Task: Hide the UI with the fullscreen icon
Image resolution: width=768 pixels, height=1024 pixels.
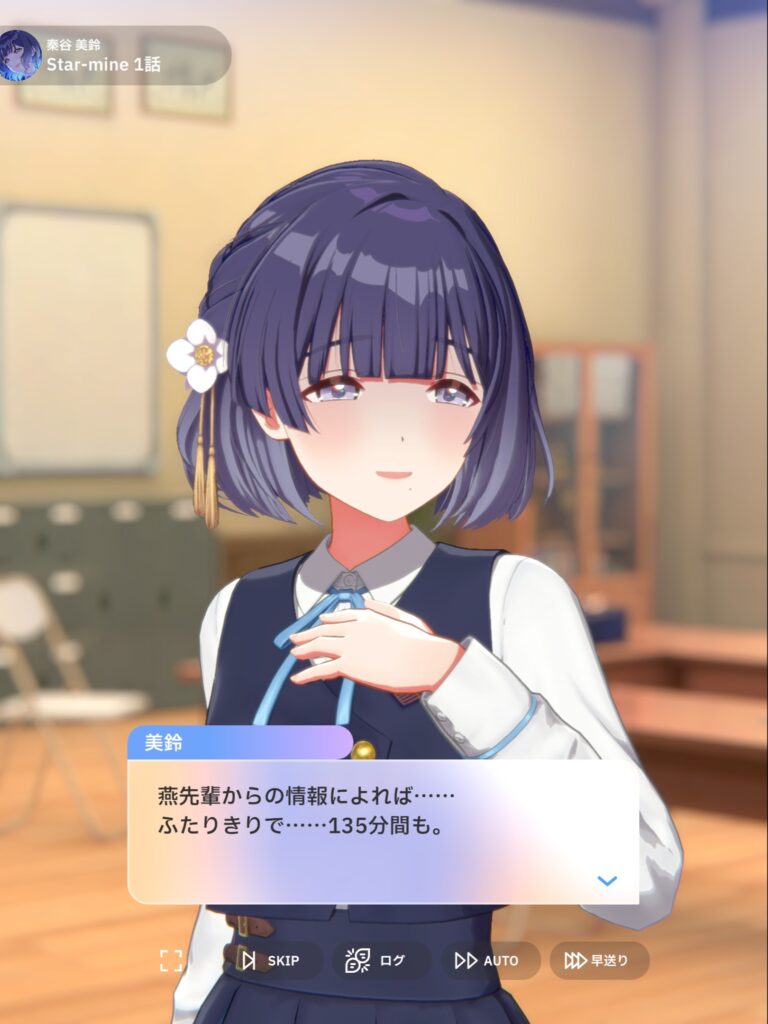Action: pyautogui.click(x=171, y=961)
